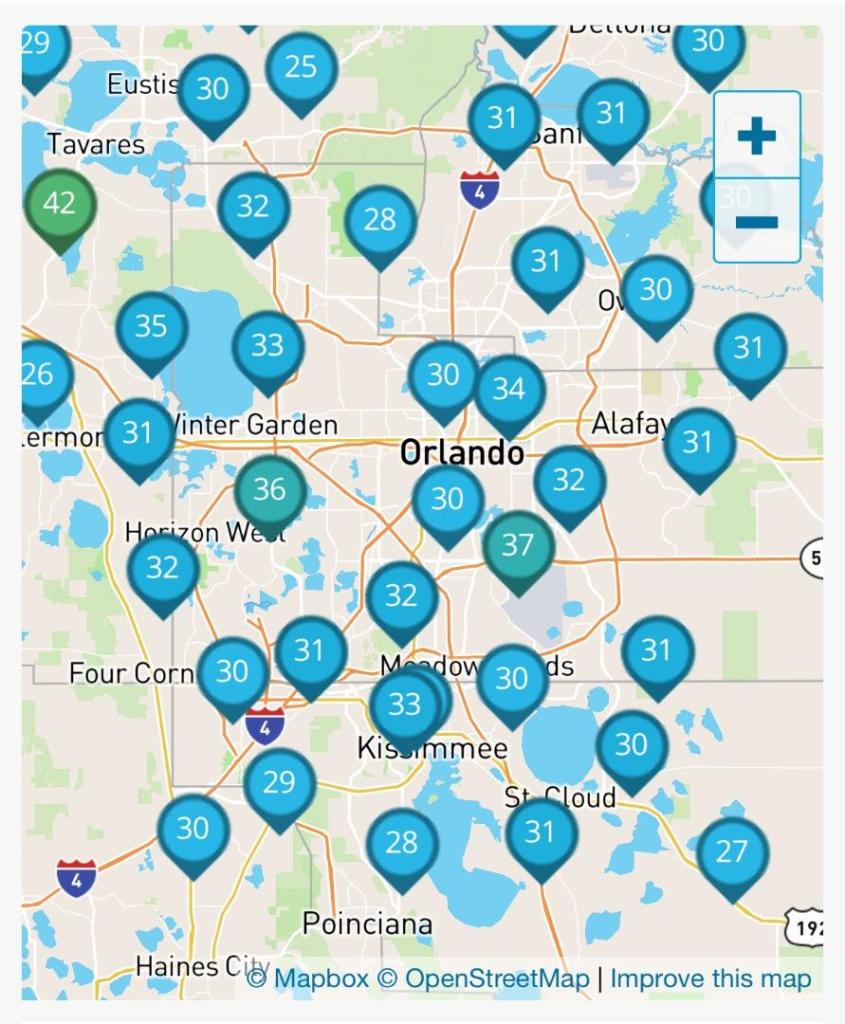Image resolution: width=845 pixels, height=1024 pixels.
Task: Select the 37 marker southeast of Orlando
Action: [x=518, y=546]
